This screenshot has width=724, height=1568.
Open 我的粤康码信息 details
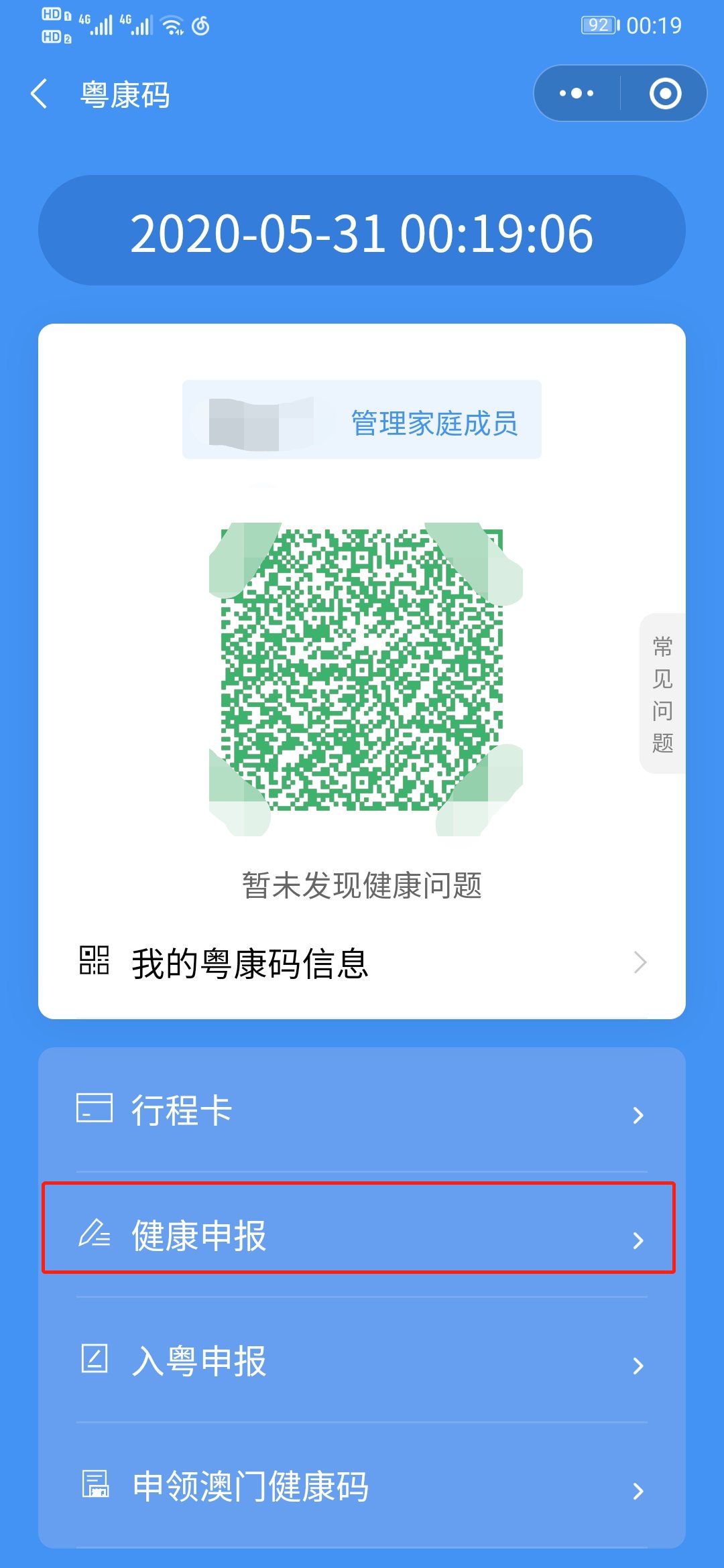362,964
